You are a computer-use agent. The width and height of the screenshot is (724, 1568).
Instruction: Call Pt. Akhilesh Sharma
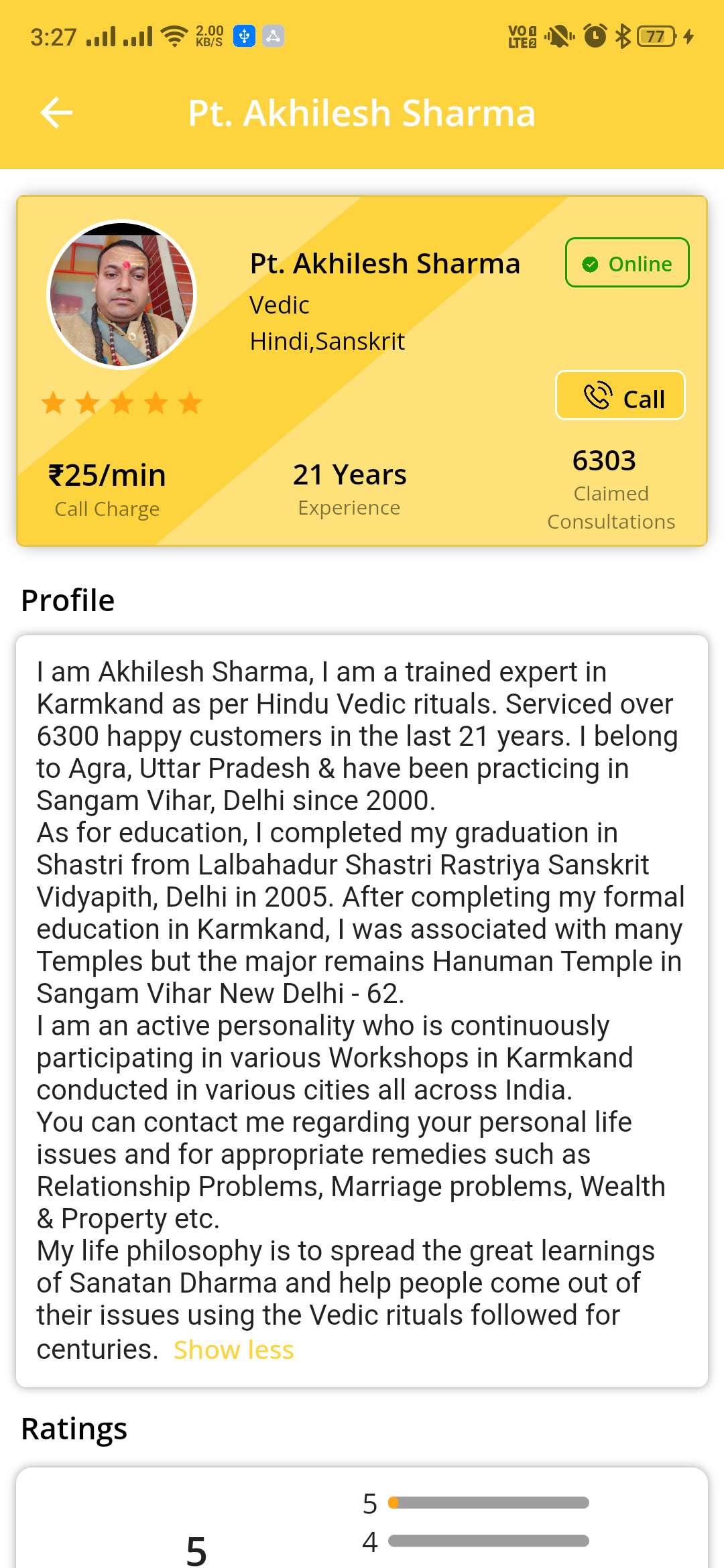(x=620, y=396)
